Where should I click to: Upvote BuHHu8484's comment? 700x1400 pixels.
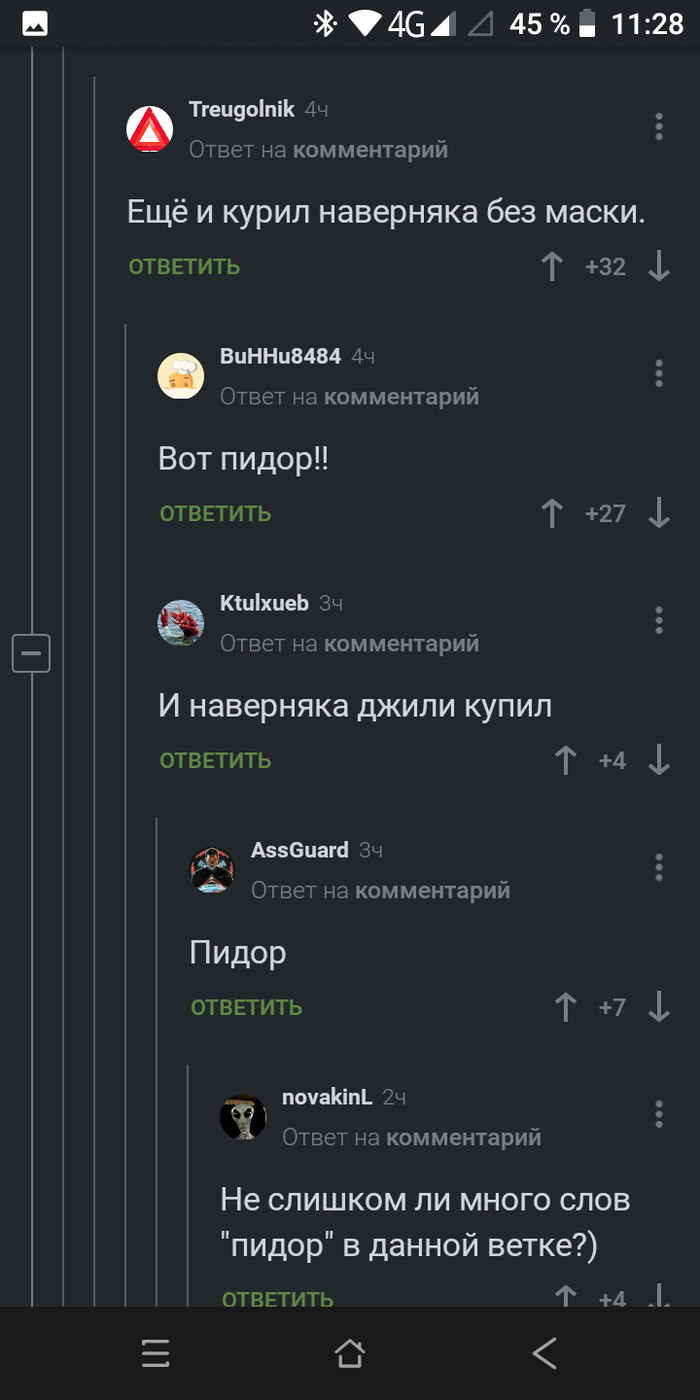552,514
